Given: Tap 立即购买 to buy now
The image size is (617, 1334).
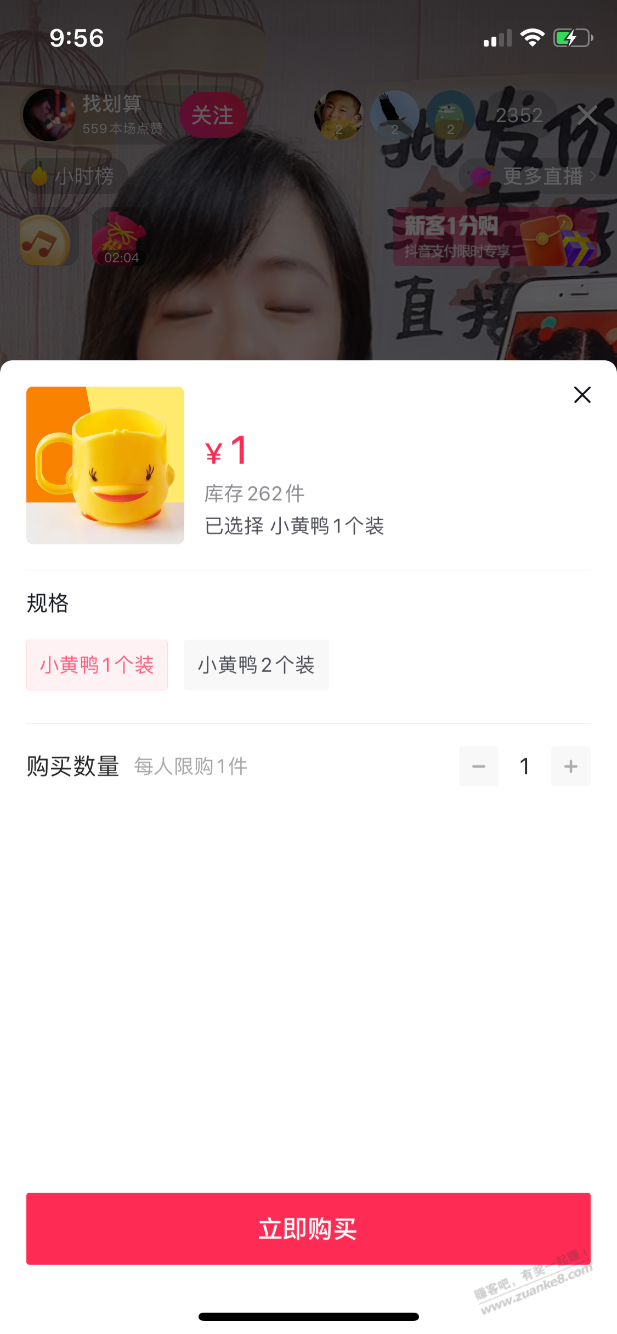Looking at the screenshot, I should tap(308, 1229).
